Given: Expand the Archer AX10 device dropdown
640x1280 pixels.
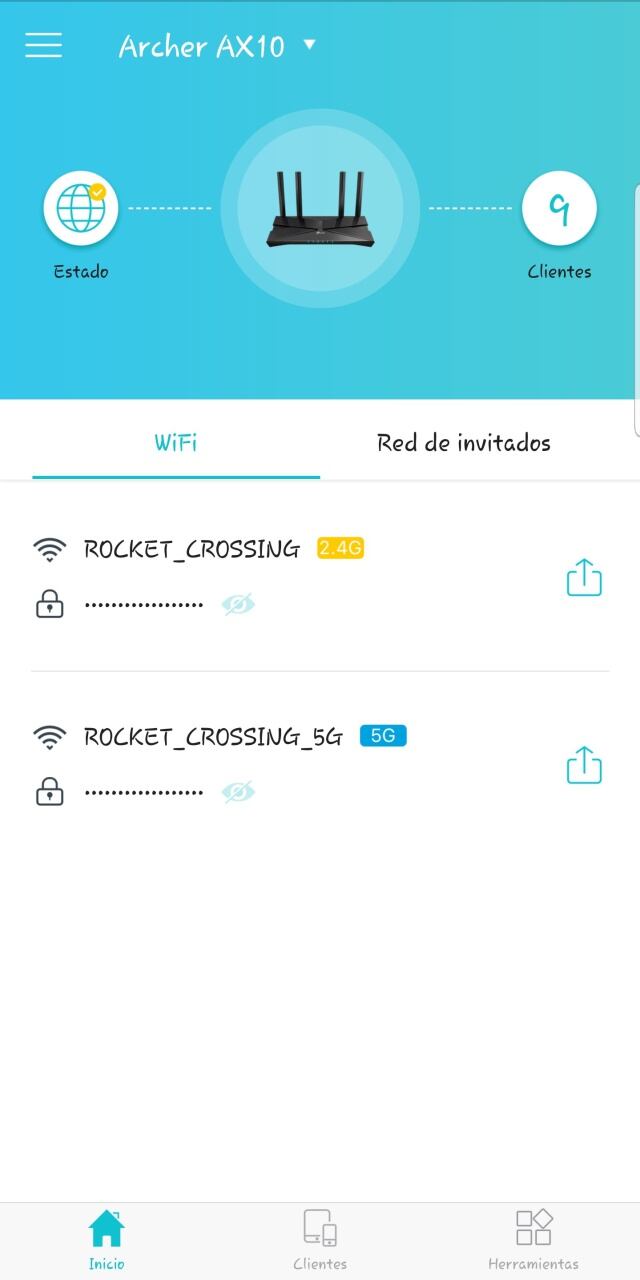Looking at the screenshot, I should [309, 45].
